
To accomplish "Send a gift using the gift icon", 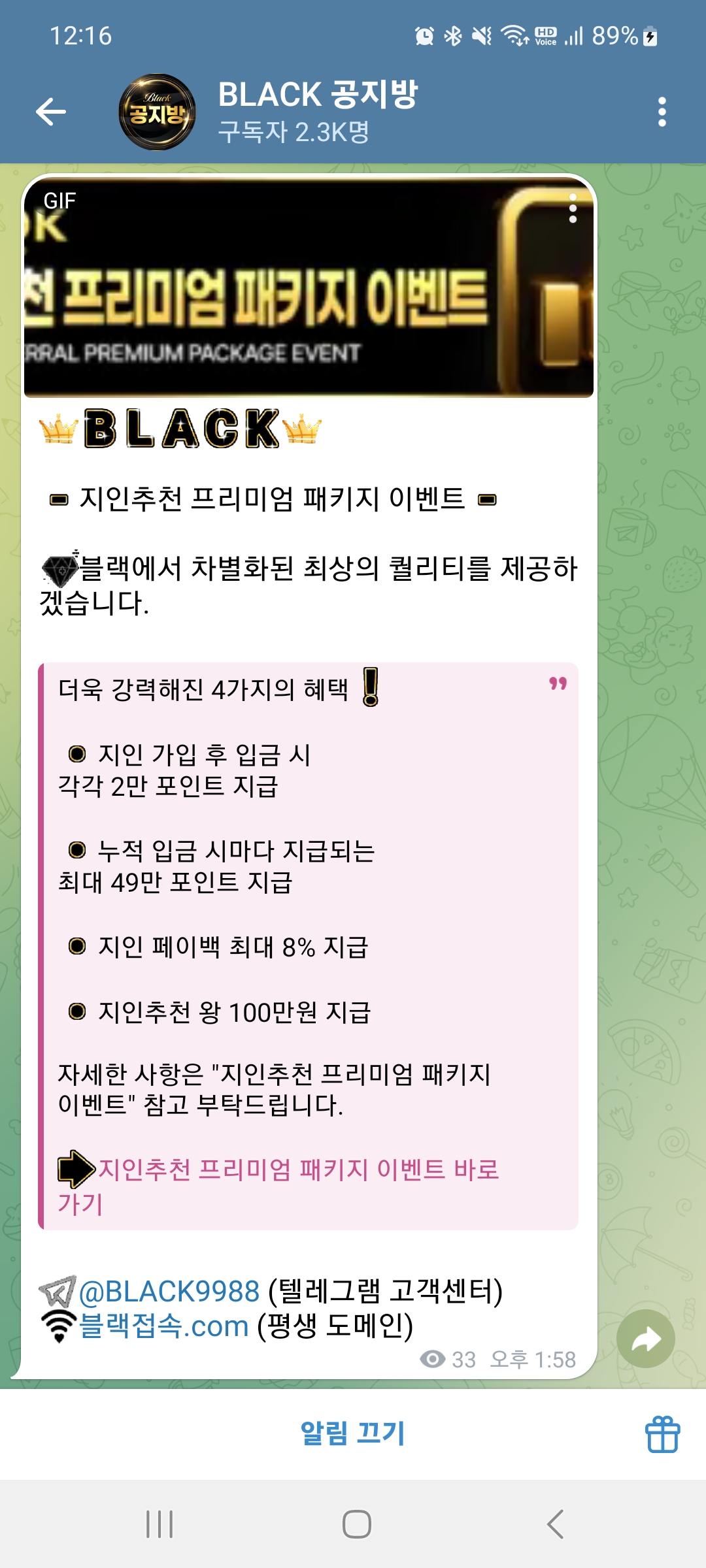I will 662,1434.
